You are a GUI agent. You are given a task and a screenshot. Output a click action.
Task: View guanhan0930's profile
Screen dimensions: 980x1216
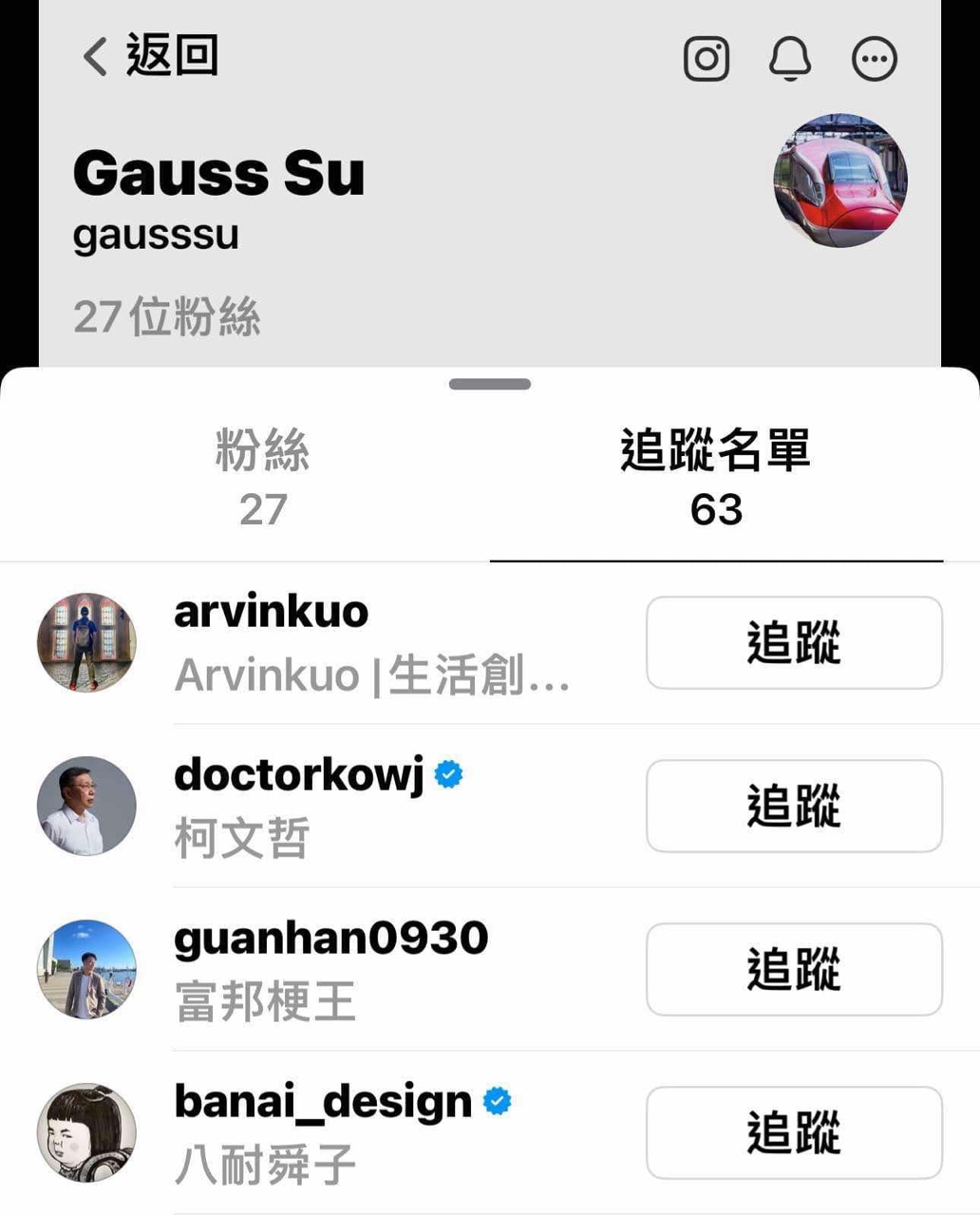click(x=330, y=940)
